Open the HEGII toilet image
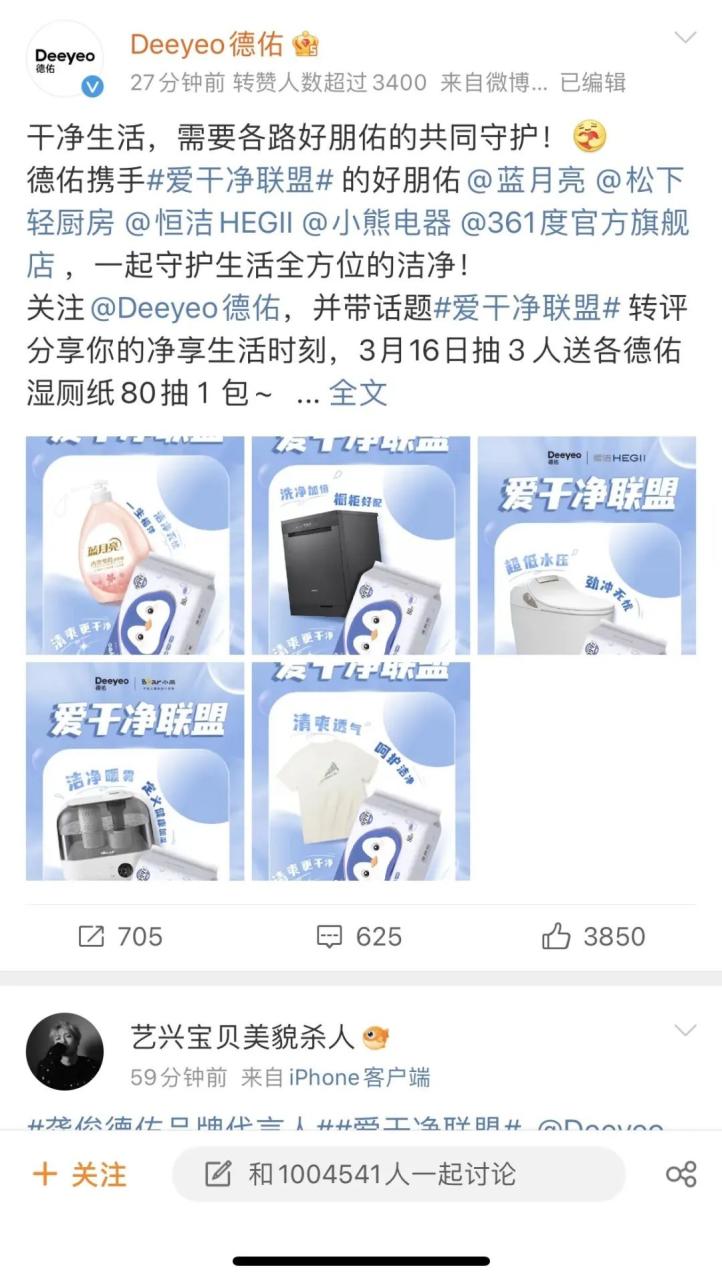Screen dimensions: 722x1280 click(586, 545)
